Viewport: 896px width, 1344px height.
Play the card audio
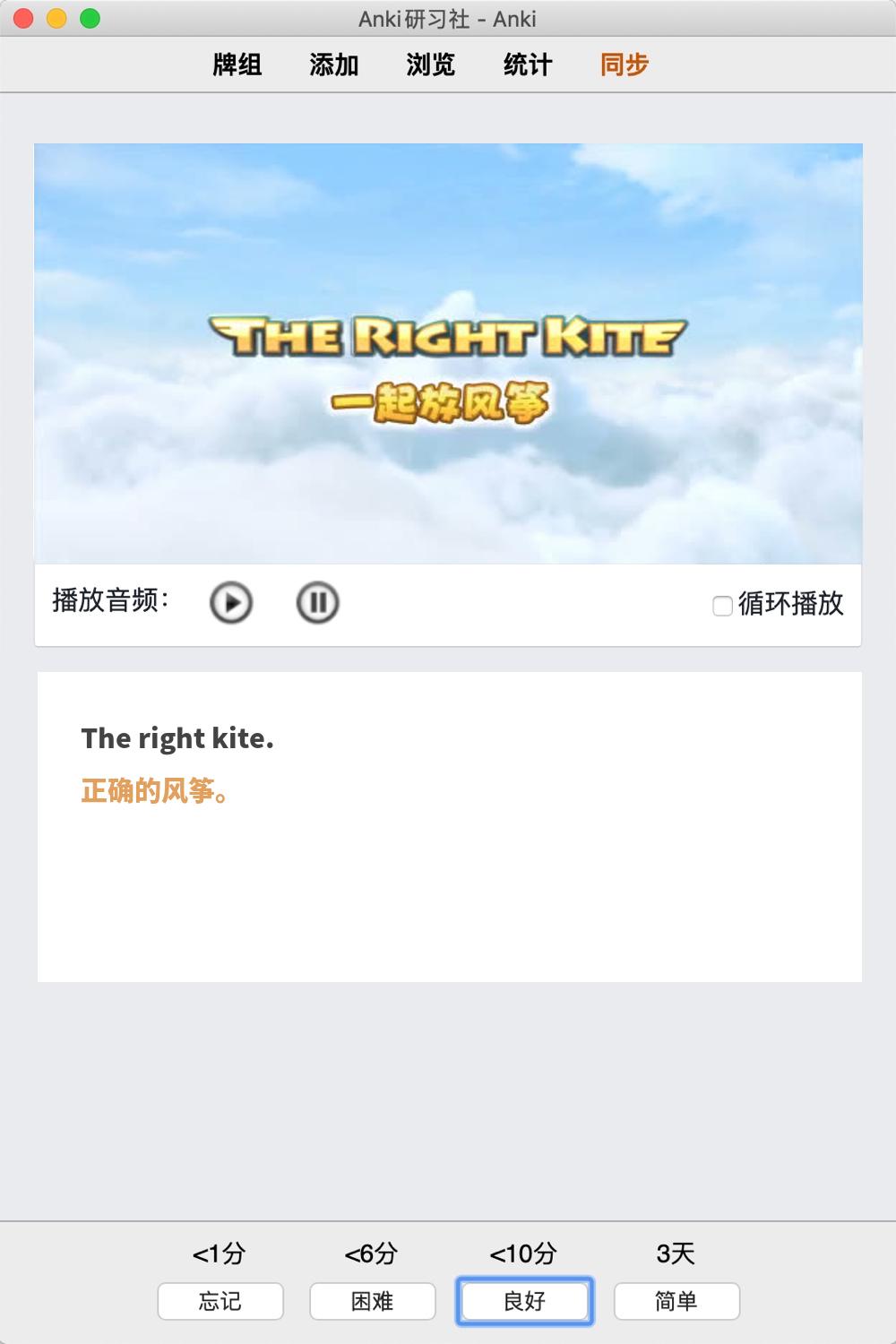(231, 602)
